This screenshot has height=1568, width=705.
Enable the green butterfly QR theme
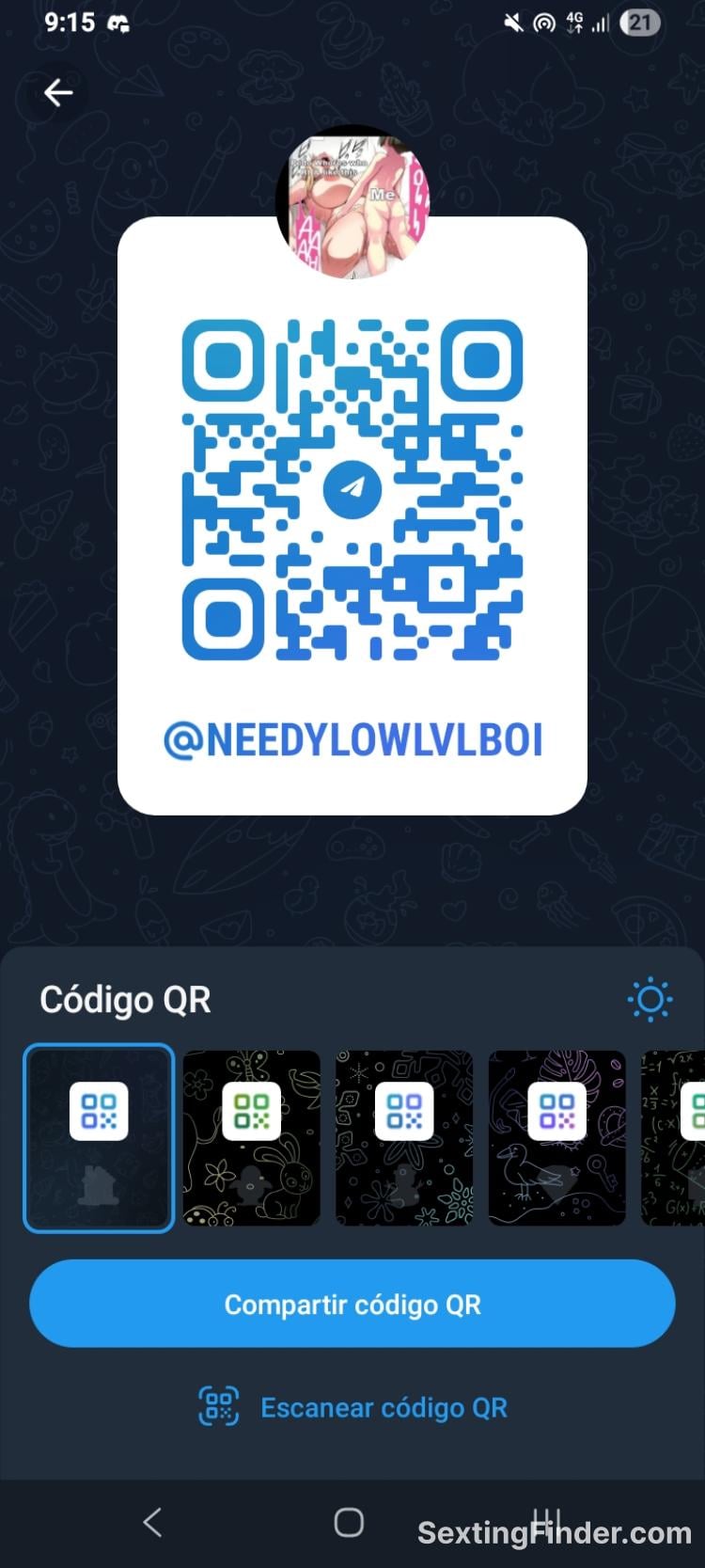251,1139
